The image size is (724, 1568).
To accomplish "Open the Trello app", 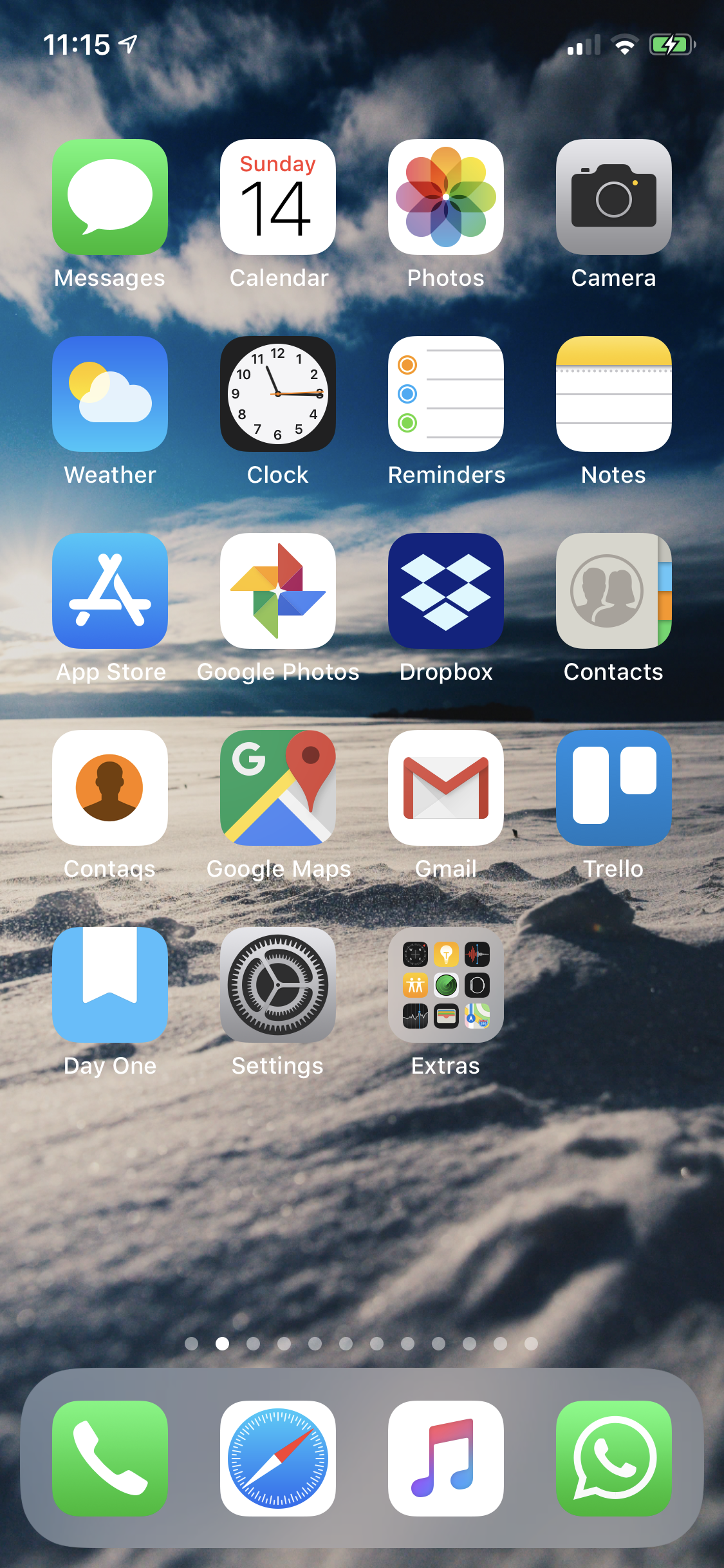I will (614, 788).
